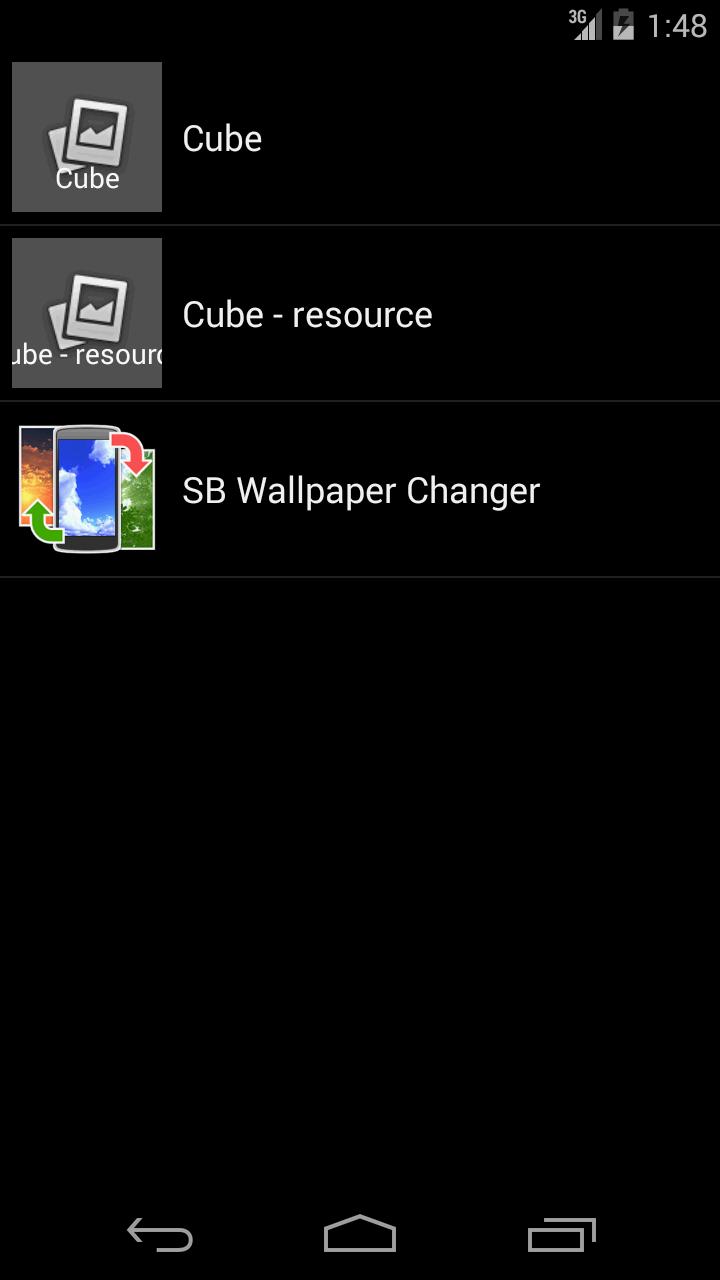Screen dimensions: 720x1280
Task: Tap the SB Wallpaper Changer colorful thumbnail
Action: pyautogui.click(x=86, y=489)
